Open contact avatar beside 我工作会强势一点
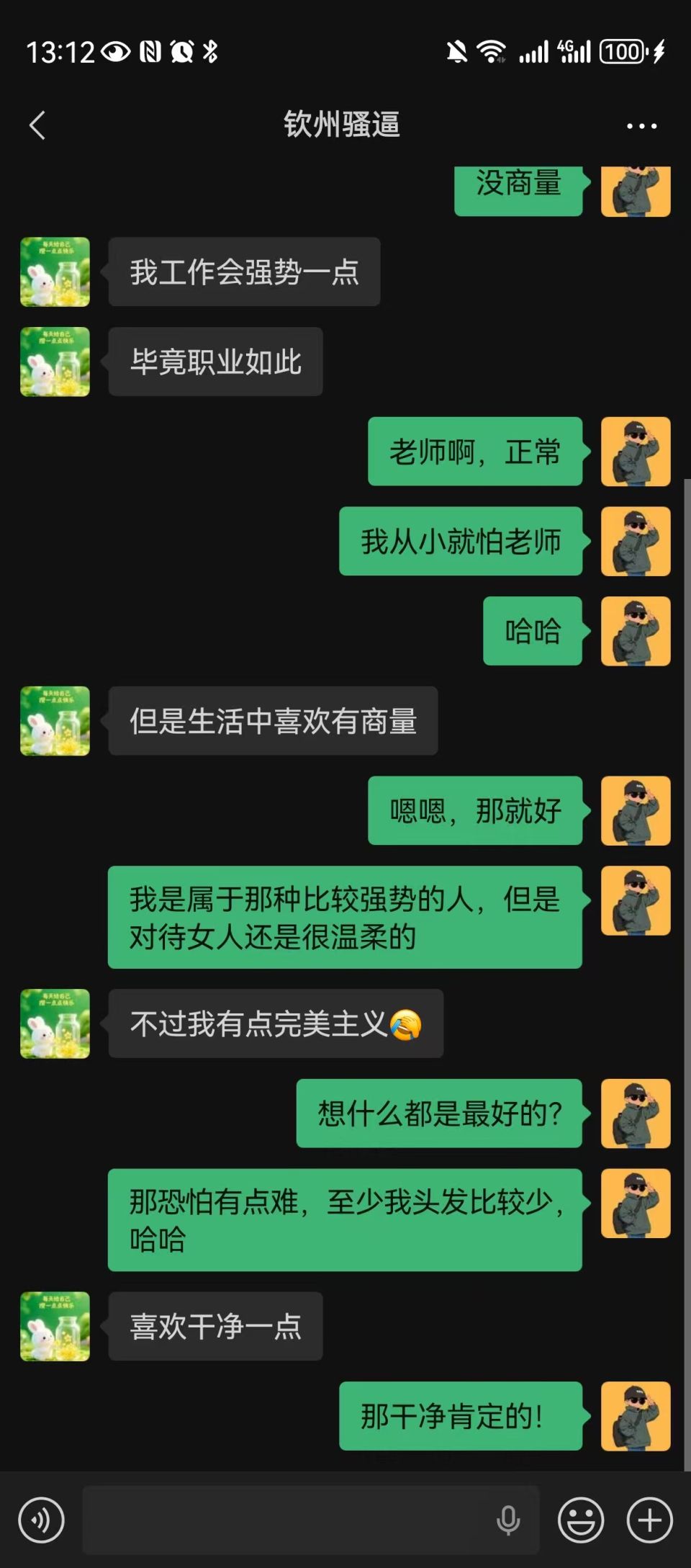 click(x=55, y=272)
